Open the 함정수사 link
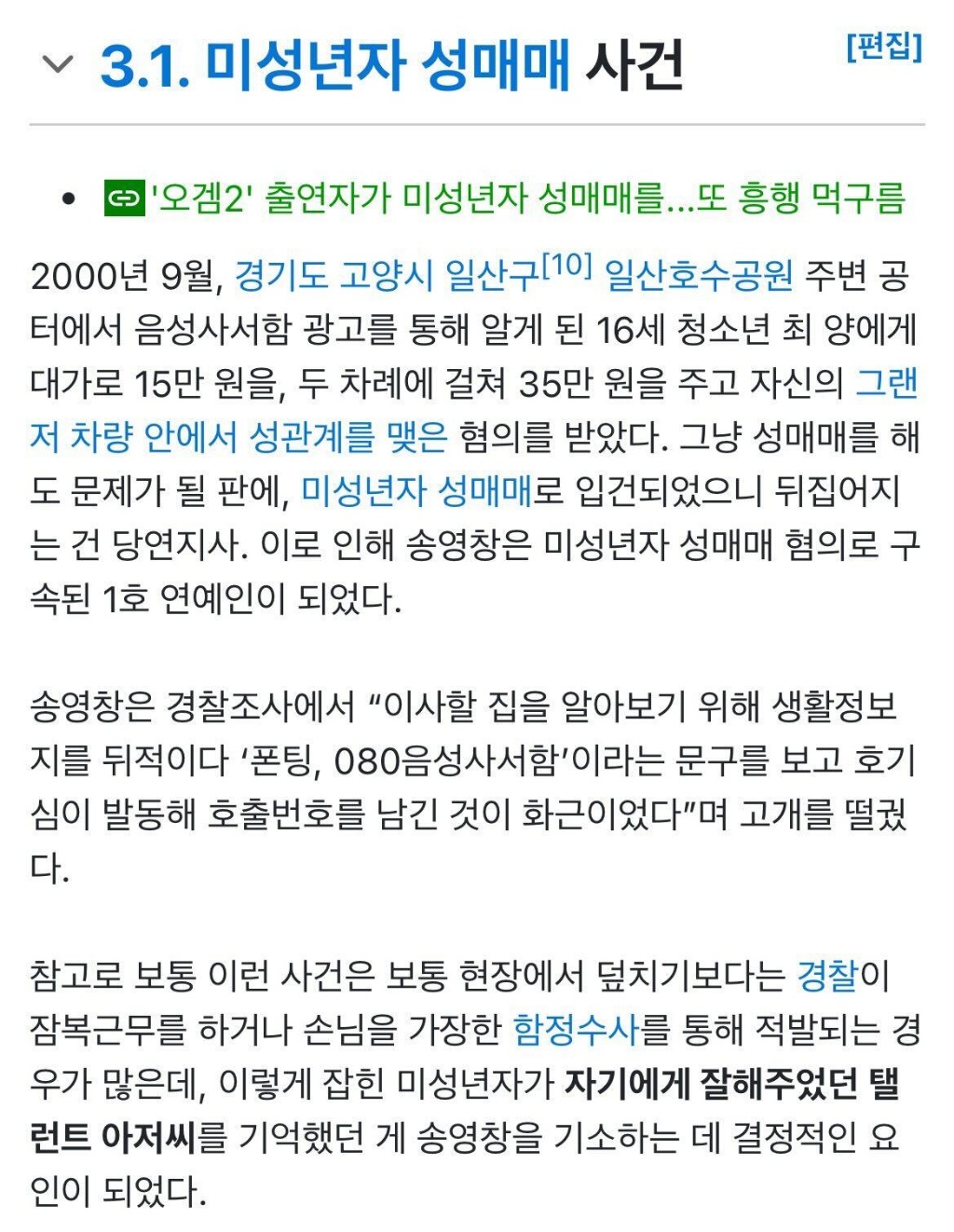This screenshot has height=1232, width=954. [576, 1029]
